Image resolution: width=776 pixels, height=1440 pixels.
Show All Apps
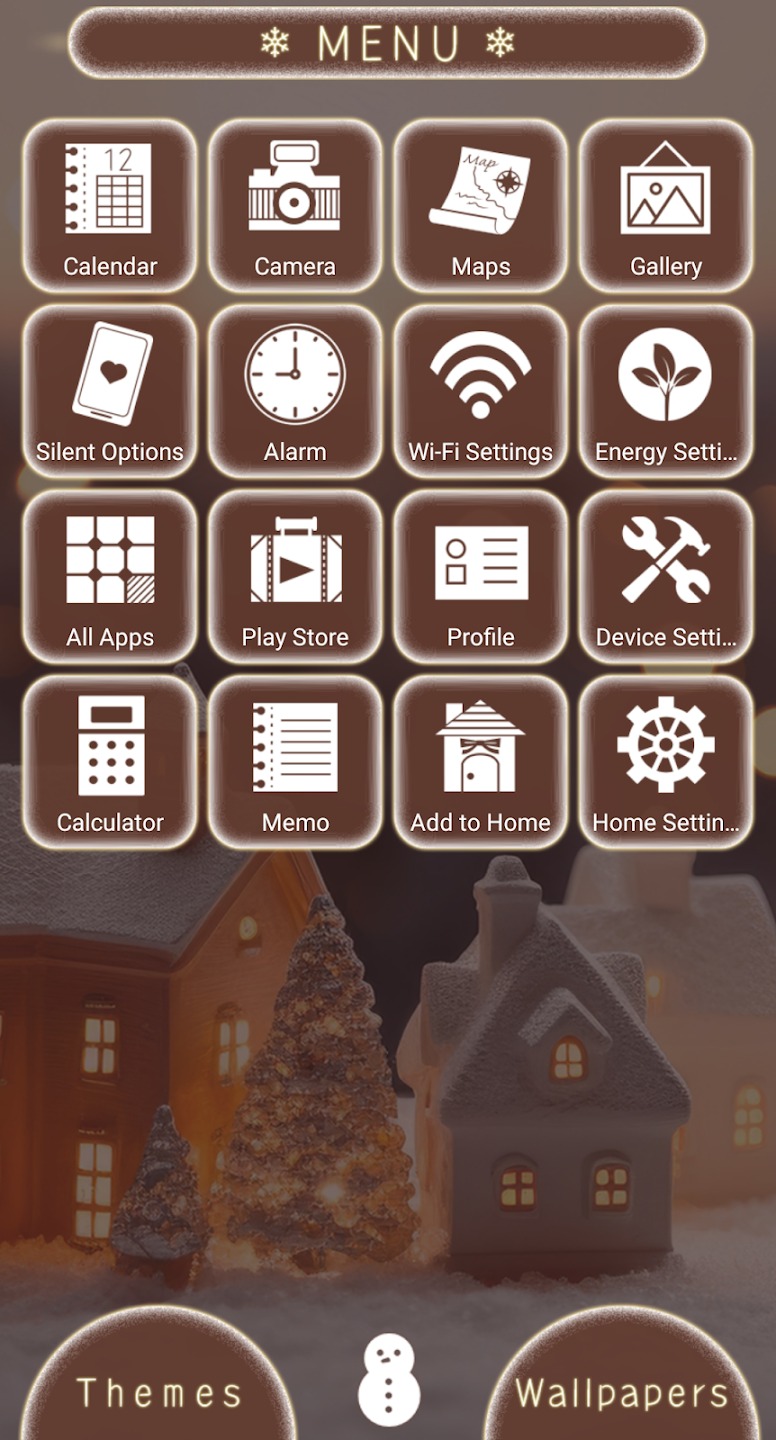pyautogui.click(x=110, y=577)
